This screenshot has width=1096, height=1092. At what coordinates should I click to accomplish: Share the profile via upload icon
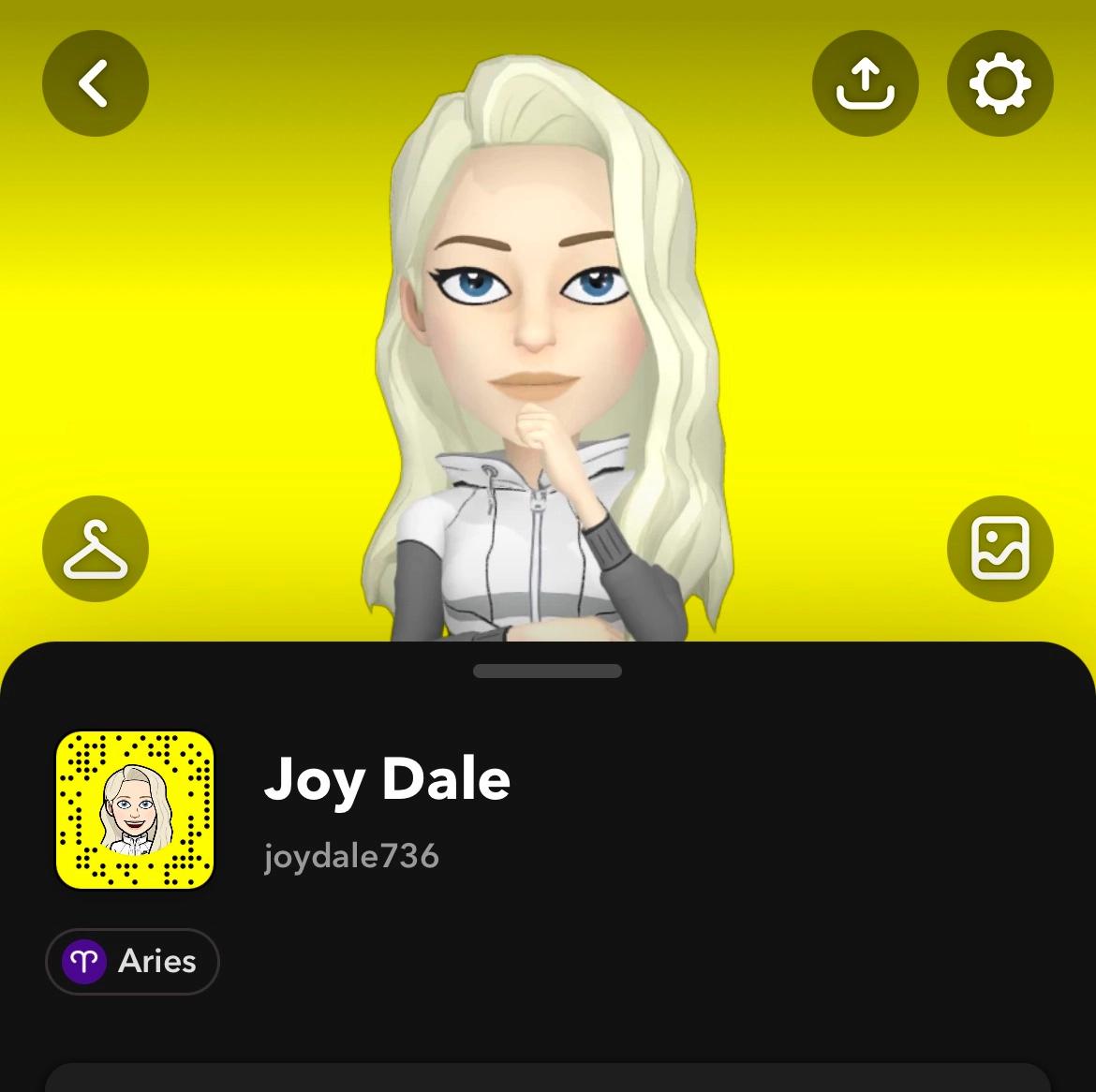tap(865, 83)
